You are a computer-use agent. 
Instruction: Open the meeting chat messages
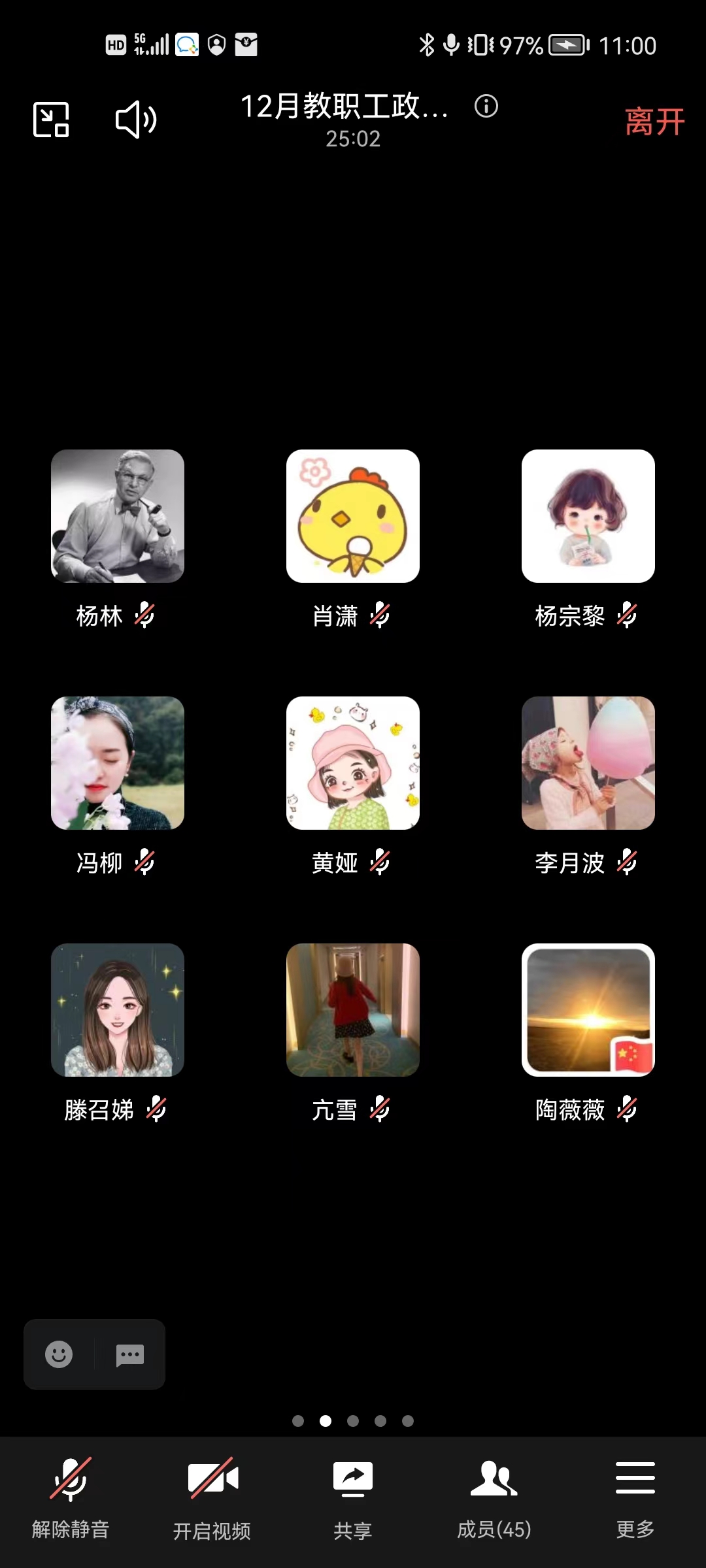(x=129, y=1354)
